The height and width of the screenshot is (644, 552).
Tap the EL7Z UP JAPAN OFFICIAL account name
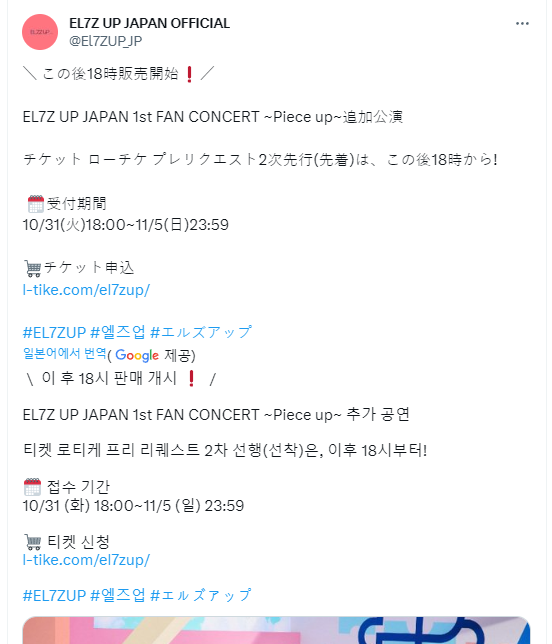(150, 23)
